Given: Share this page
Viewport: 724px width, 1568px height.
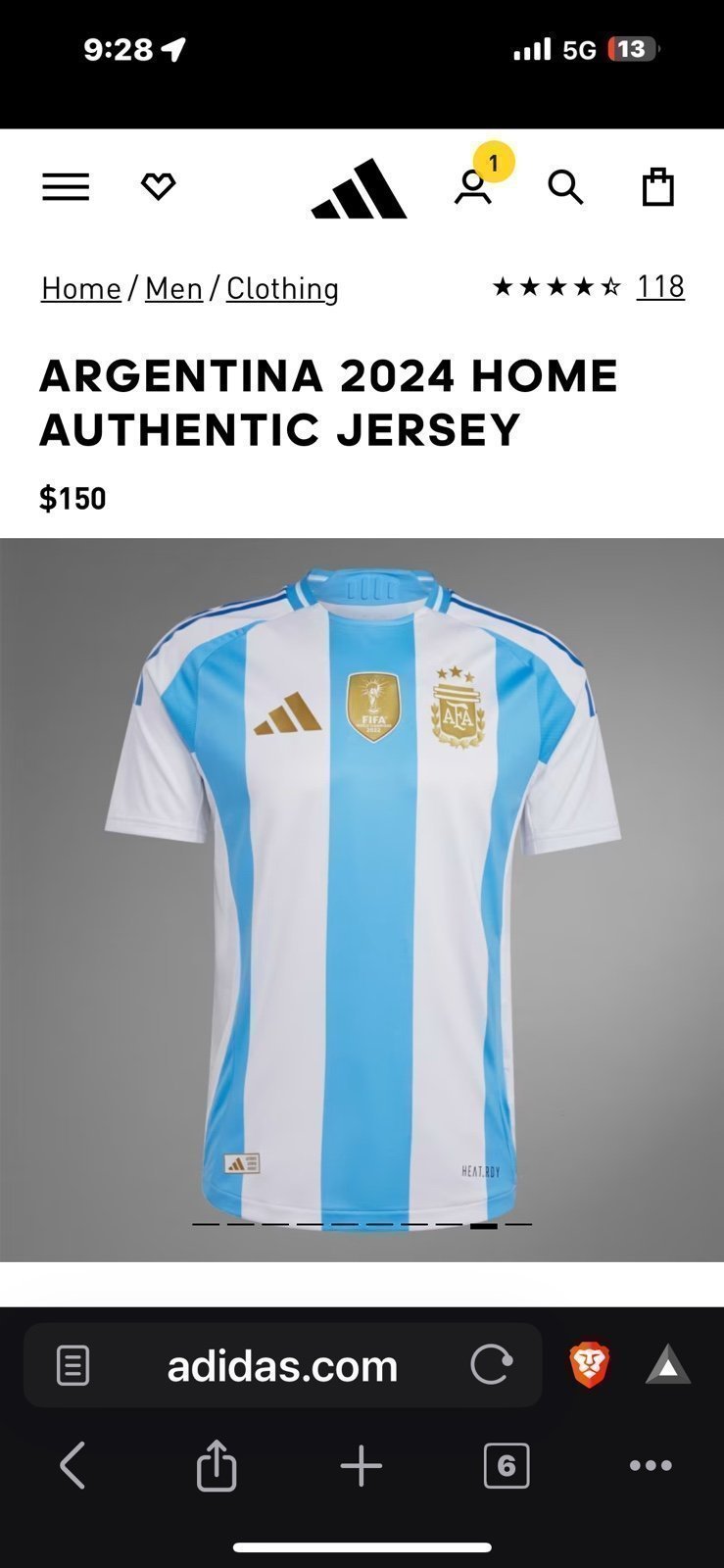Looking at the screenshot, I should (217, 1465).
